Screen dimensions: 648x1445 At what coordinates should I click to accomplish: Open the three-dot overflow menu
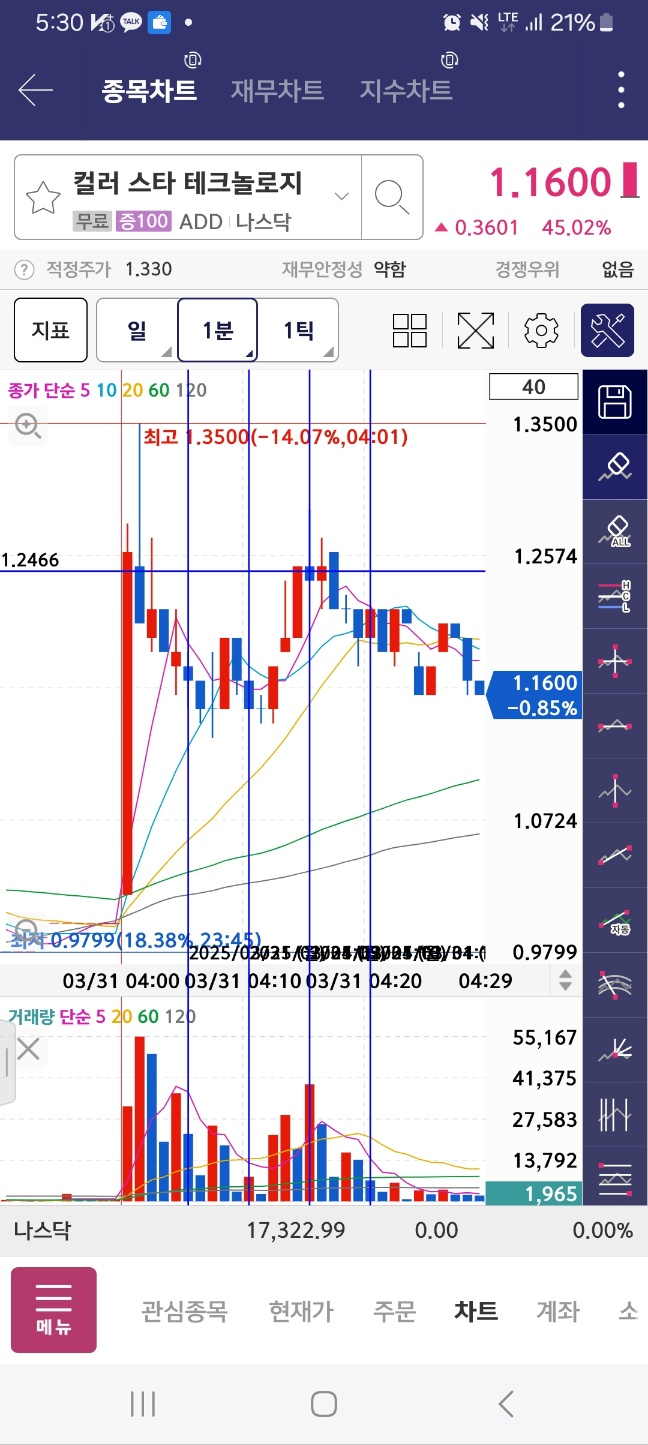621,91
